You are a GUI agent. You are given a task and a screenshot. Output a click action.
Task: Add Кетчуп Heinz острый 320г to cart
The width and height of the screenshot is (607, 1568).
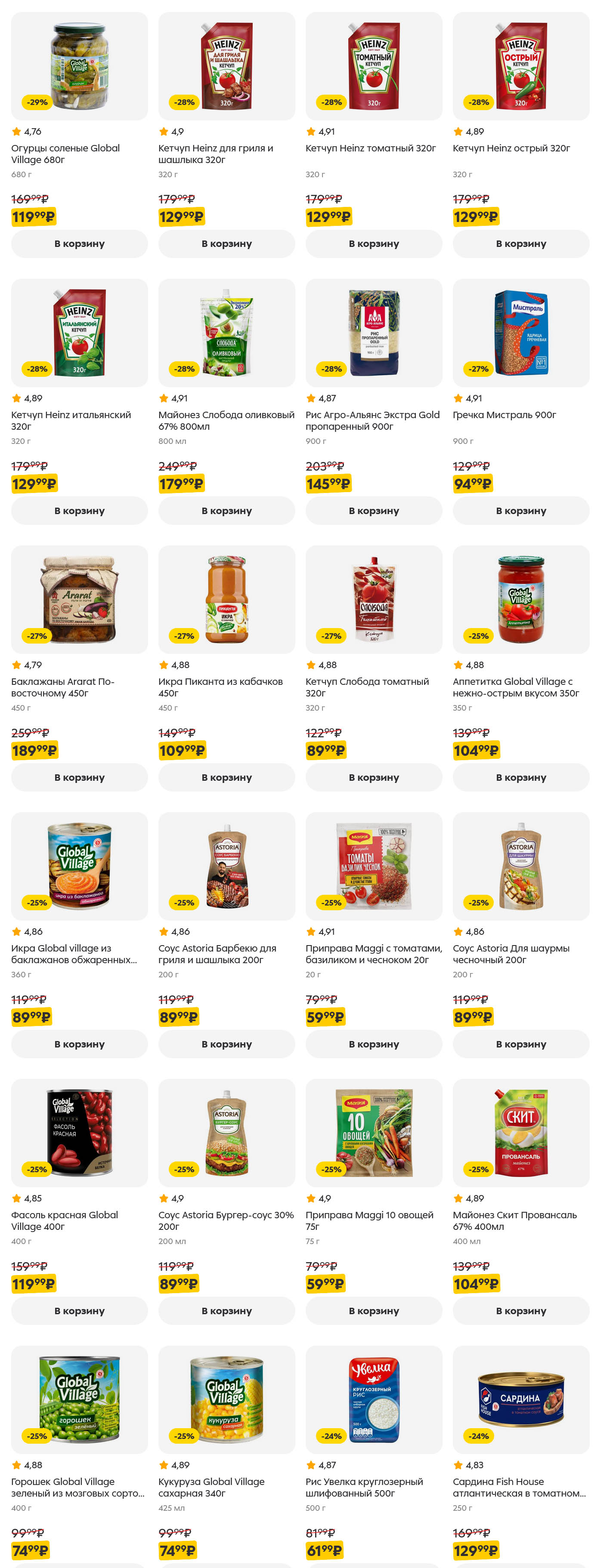(x=520, y=243)
